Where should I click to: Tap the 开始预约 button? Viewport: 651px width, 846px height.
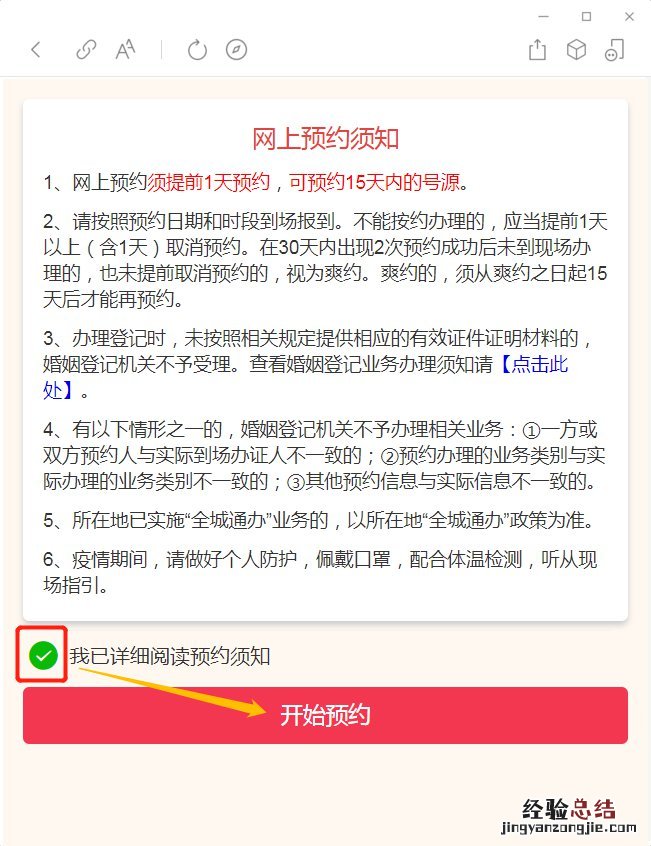tap(325, 715)
